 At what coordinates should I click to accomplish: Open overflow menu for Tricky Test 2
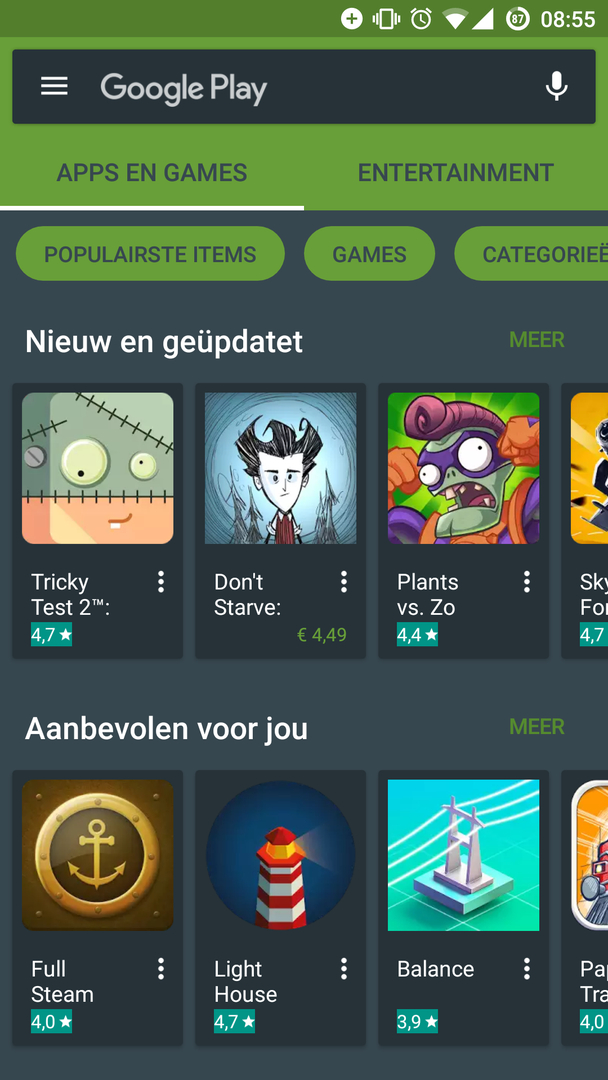(161, 582)
